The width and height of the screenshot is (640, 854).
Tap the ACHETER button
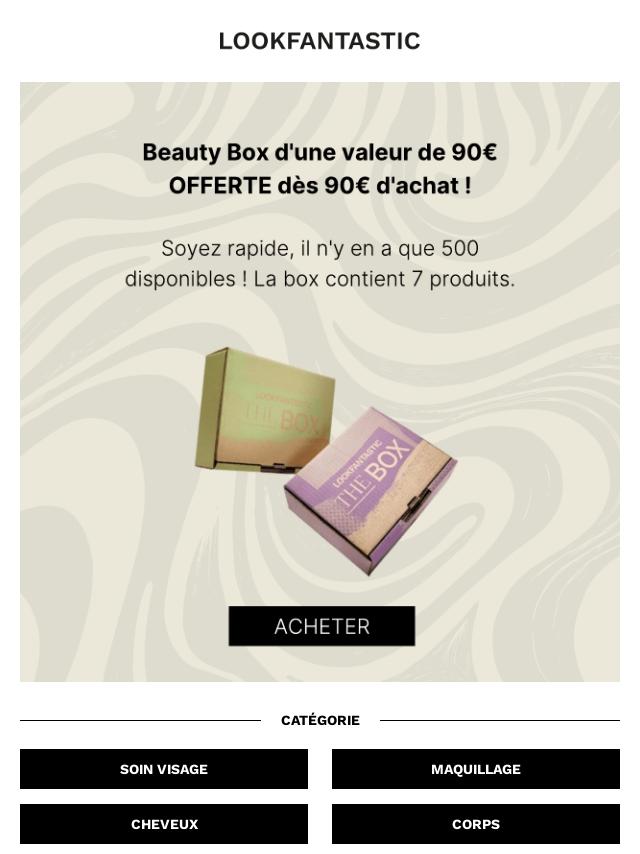321,626
